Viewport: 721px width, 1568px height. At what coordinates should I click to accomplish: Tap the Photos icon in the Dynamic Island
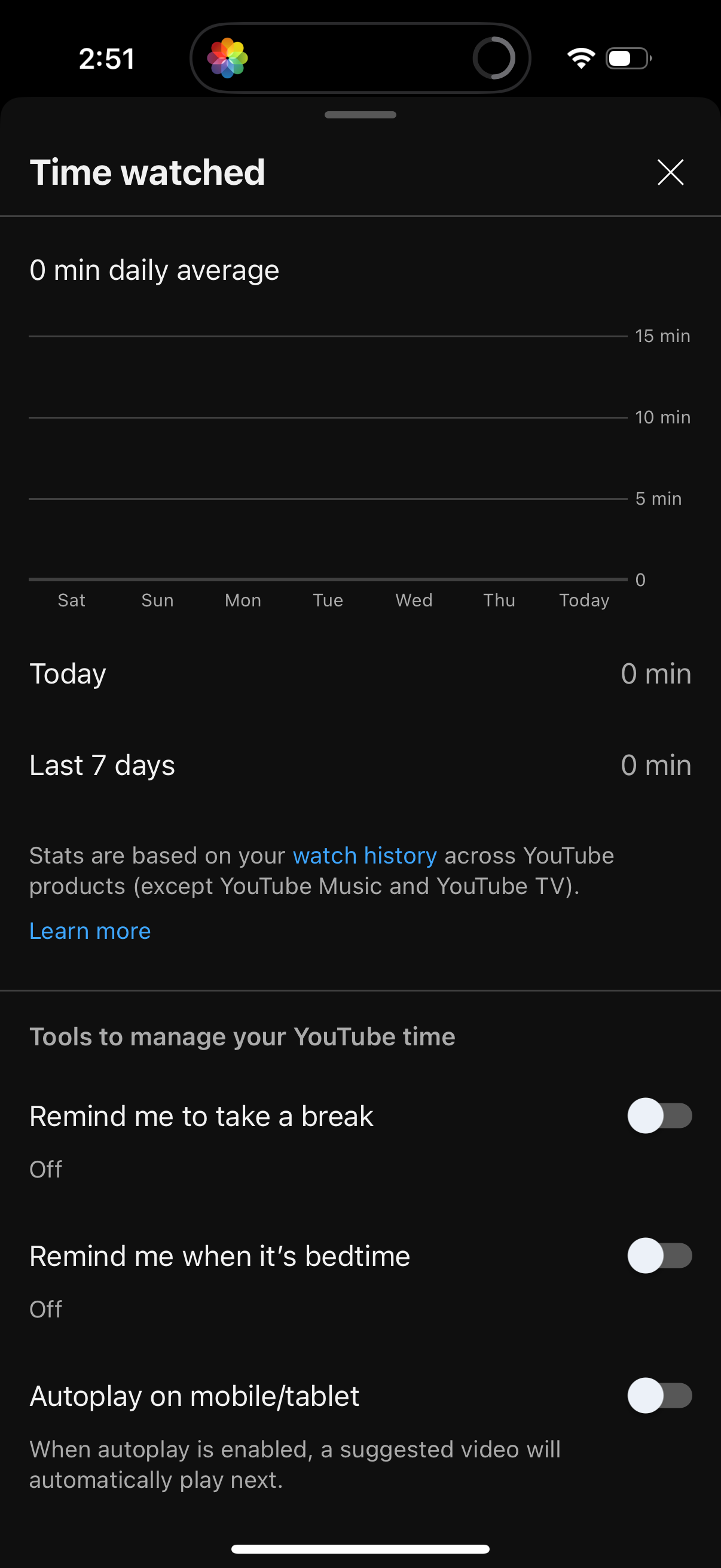pyautogui.click(x=228, y=57)
